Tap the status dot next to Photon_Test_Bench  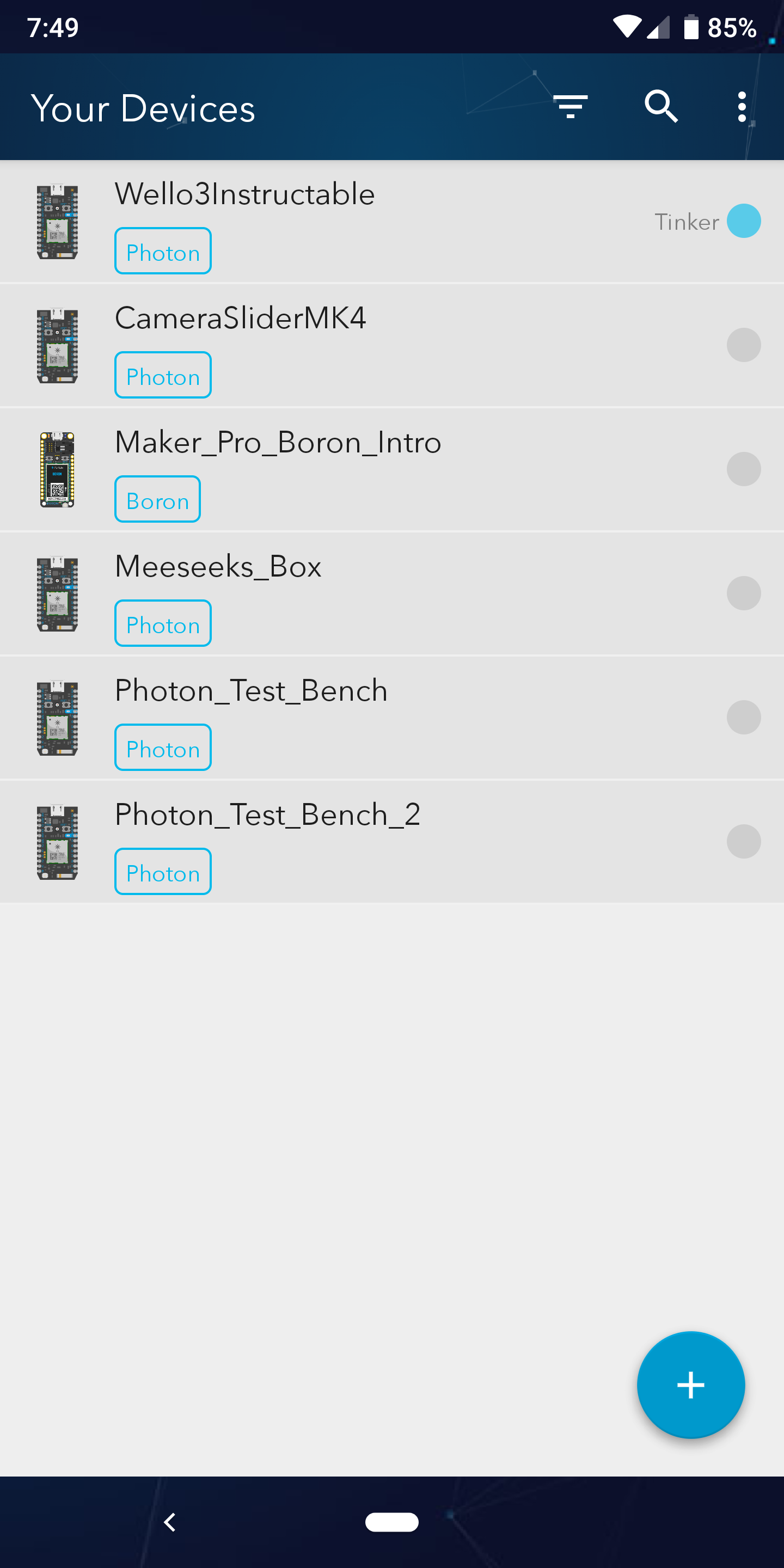(744, 718)
